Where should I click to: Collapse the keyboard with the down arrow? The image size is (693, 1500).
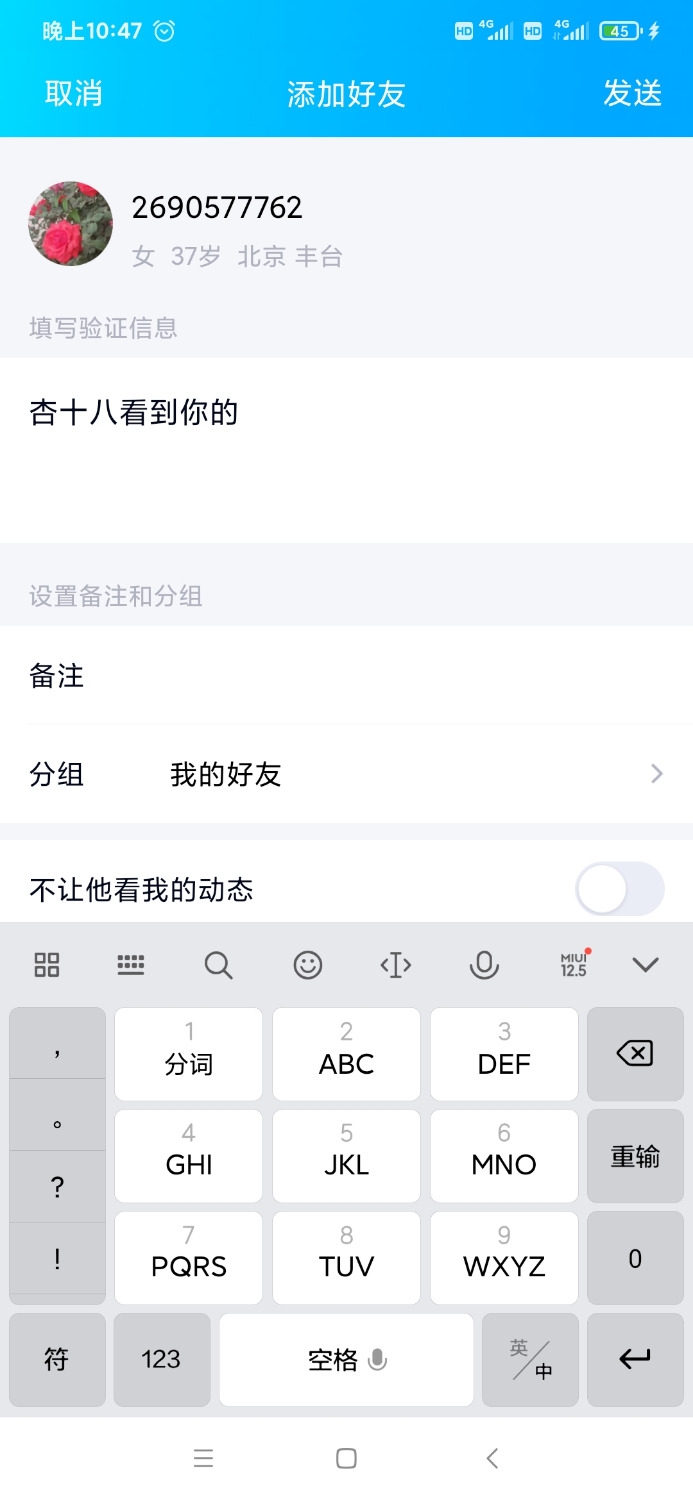(646, 965)
